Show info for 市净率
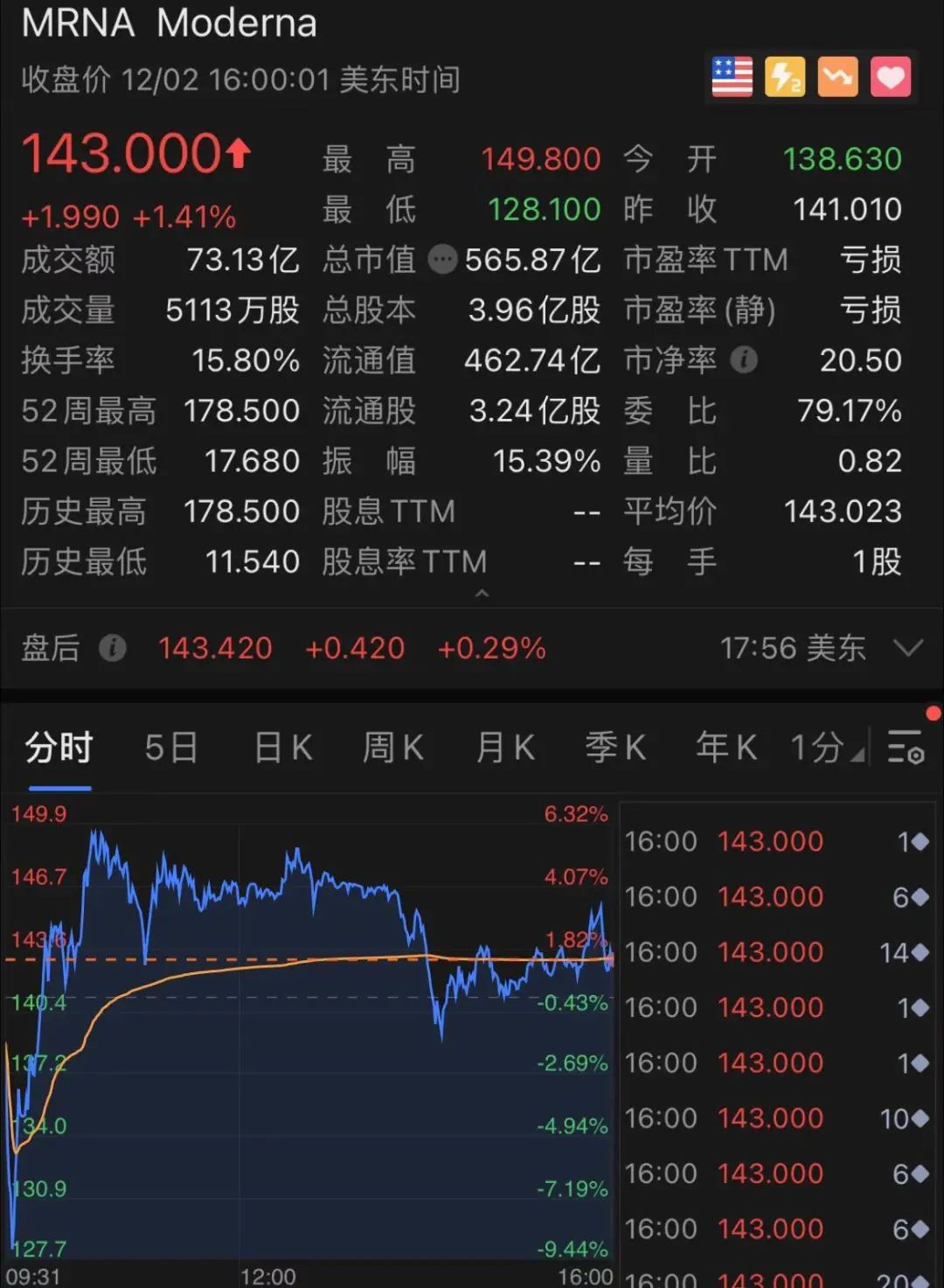This screenshot has width=944, height=1288. tap(744, 359)
